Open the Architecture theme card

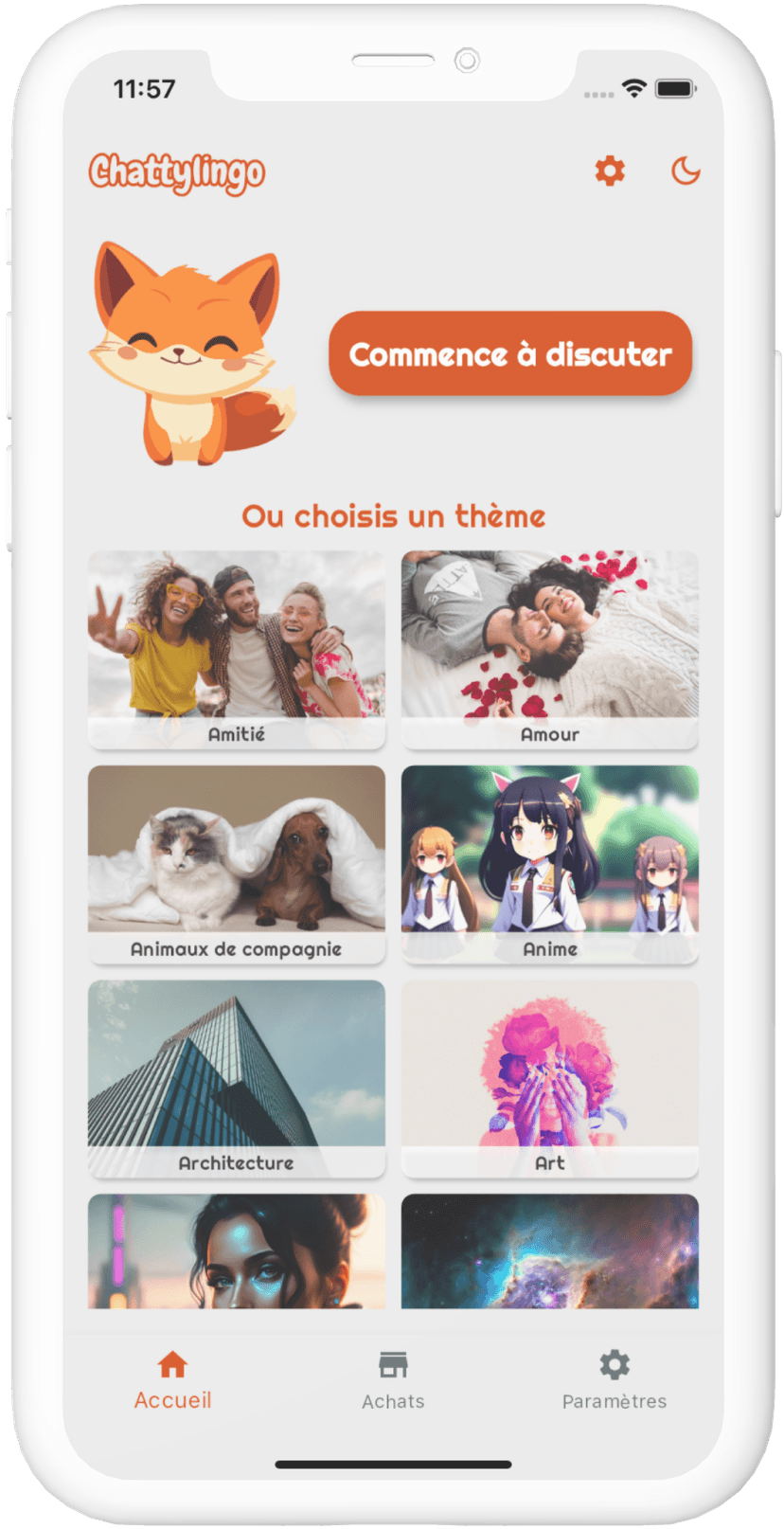click(237, 1078)
